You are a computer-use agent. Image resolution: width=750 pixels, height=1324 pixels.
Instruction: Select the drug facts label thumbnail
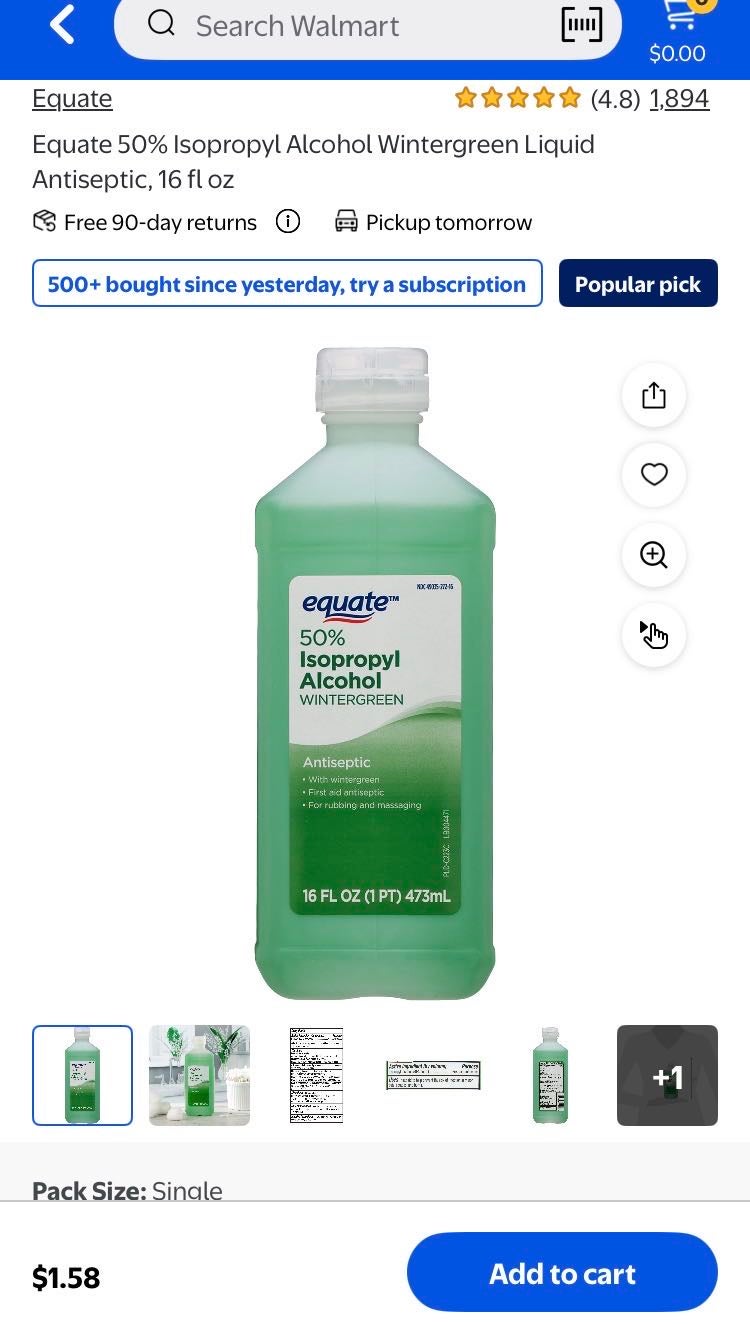pos(316,1075)
